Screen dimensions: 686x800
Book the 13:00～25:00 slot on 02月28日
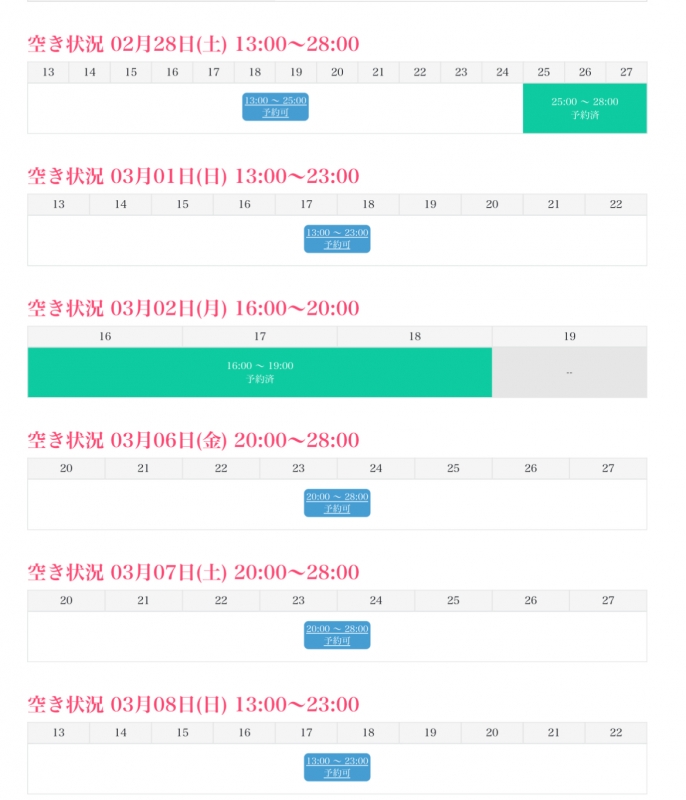coord(275,107)
